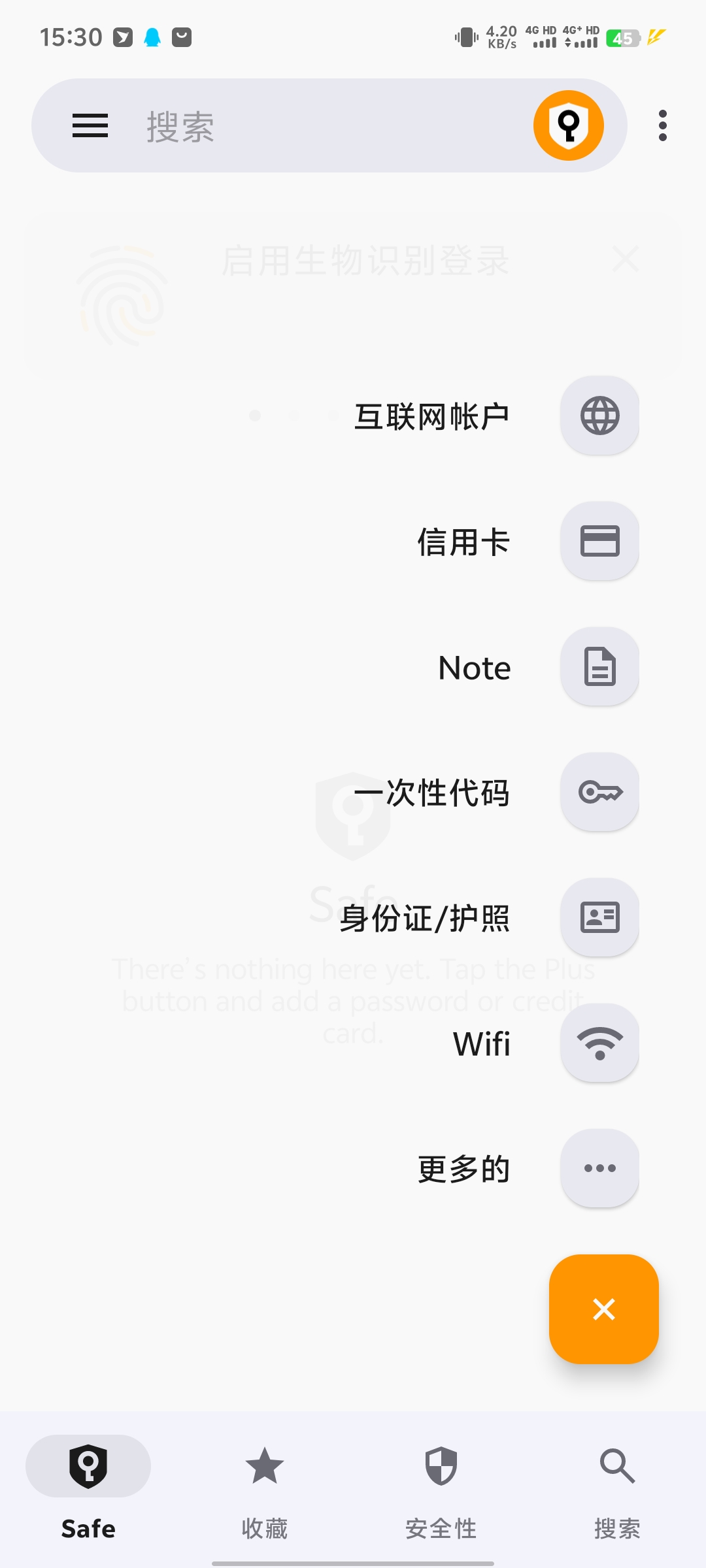706x1568 pixels.
Task: Add a 身份证/护照 entry
Action: pyautogui.click(x=599, y=917)
